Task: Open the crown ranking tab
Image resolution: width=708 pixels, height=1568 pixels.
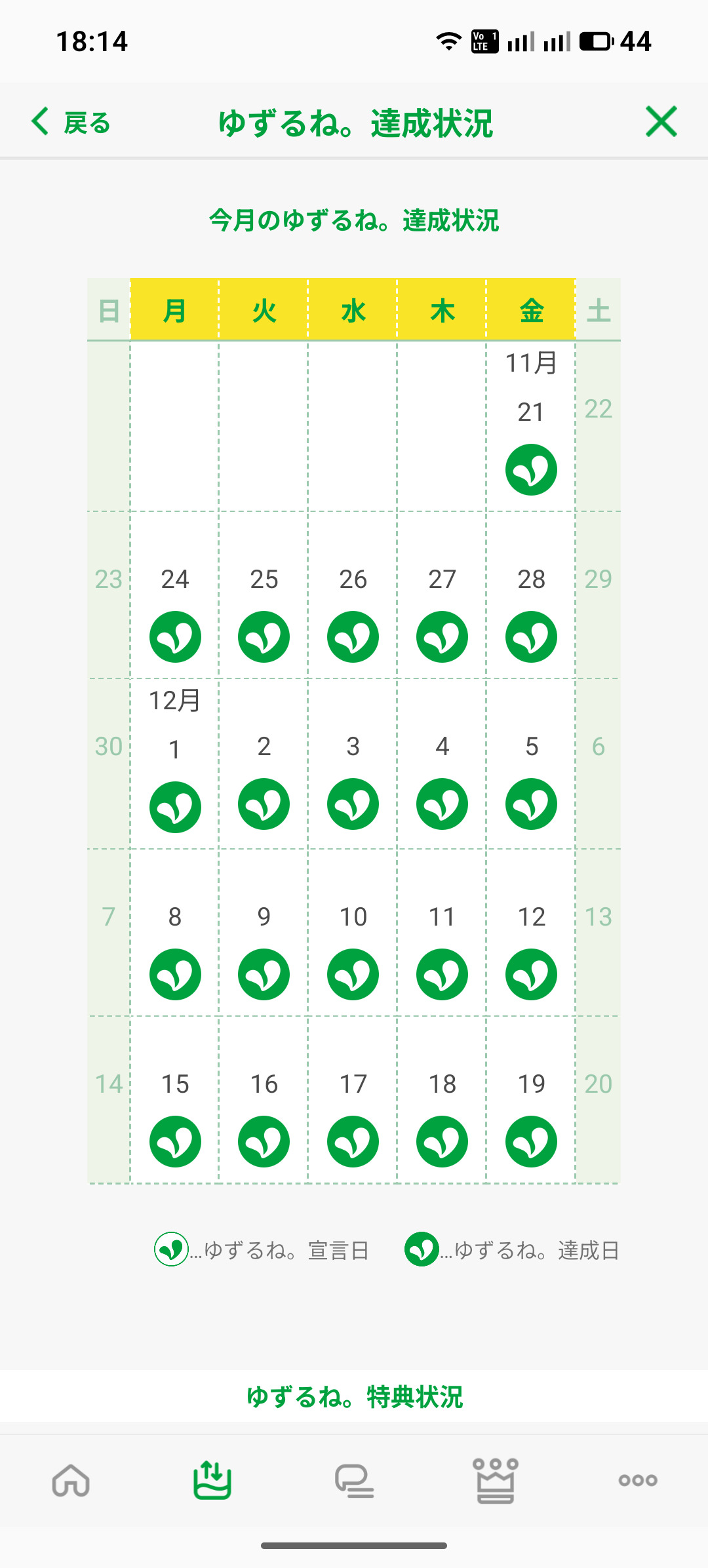Action: point(496,1480)
